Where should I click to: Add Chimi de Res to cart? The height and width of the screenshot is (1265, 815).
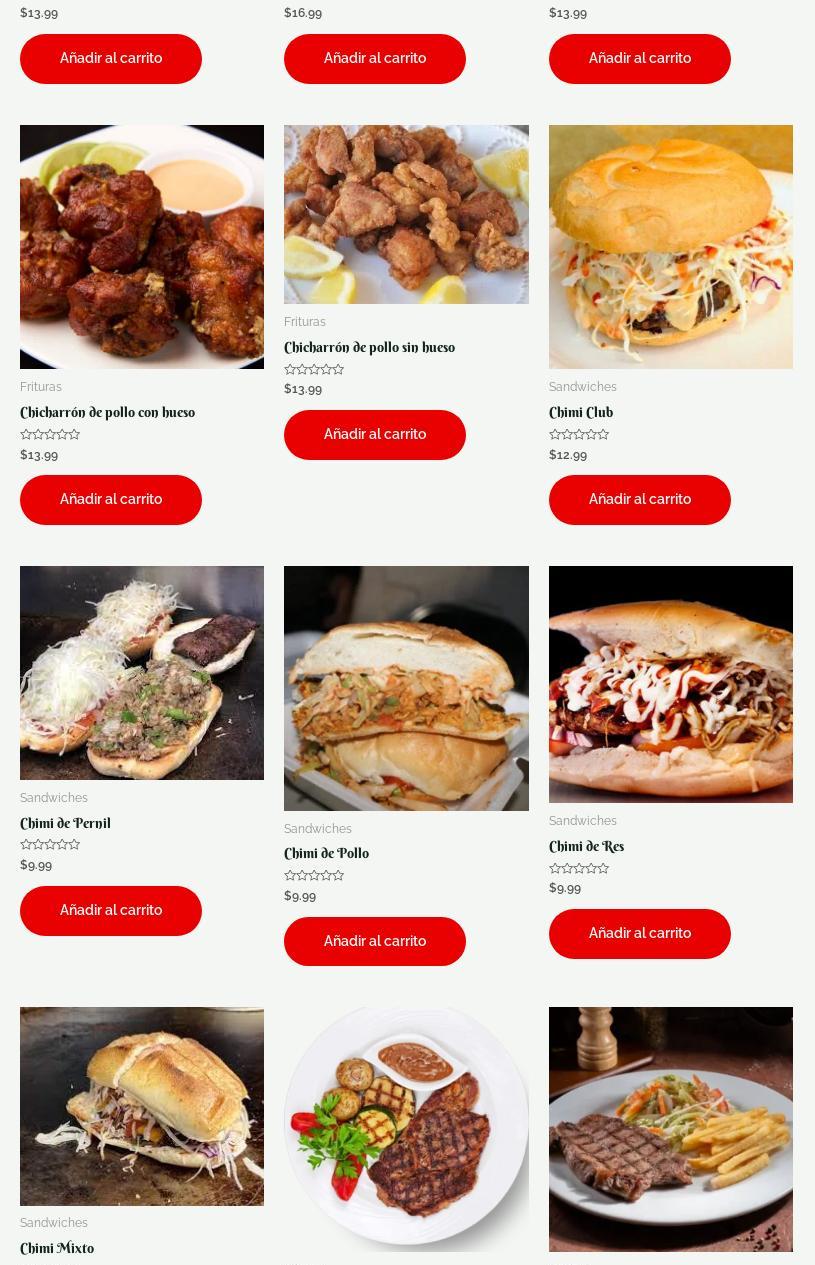(x=639, y=933)
